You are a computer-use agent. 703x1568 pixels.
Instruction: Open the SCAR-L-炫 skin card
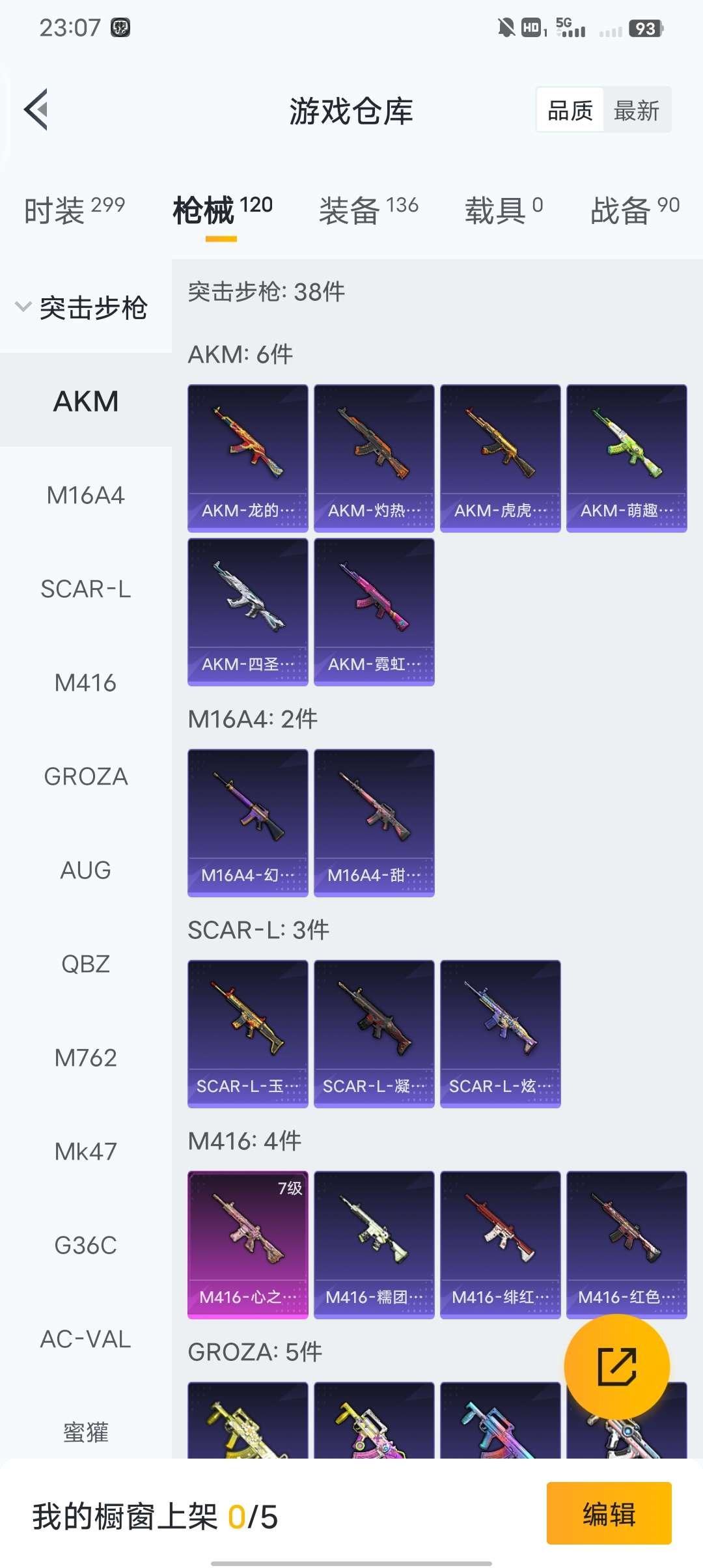point(500,1033)
